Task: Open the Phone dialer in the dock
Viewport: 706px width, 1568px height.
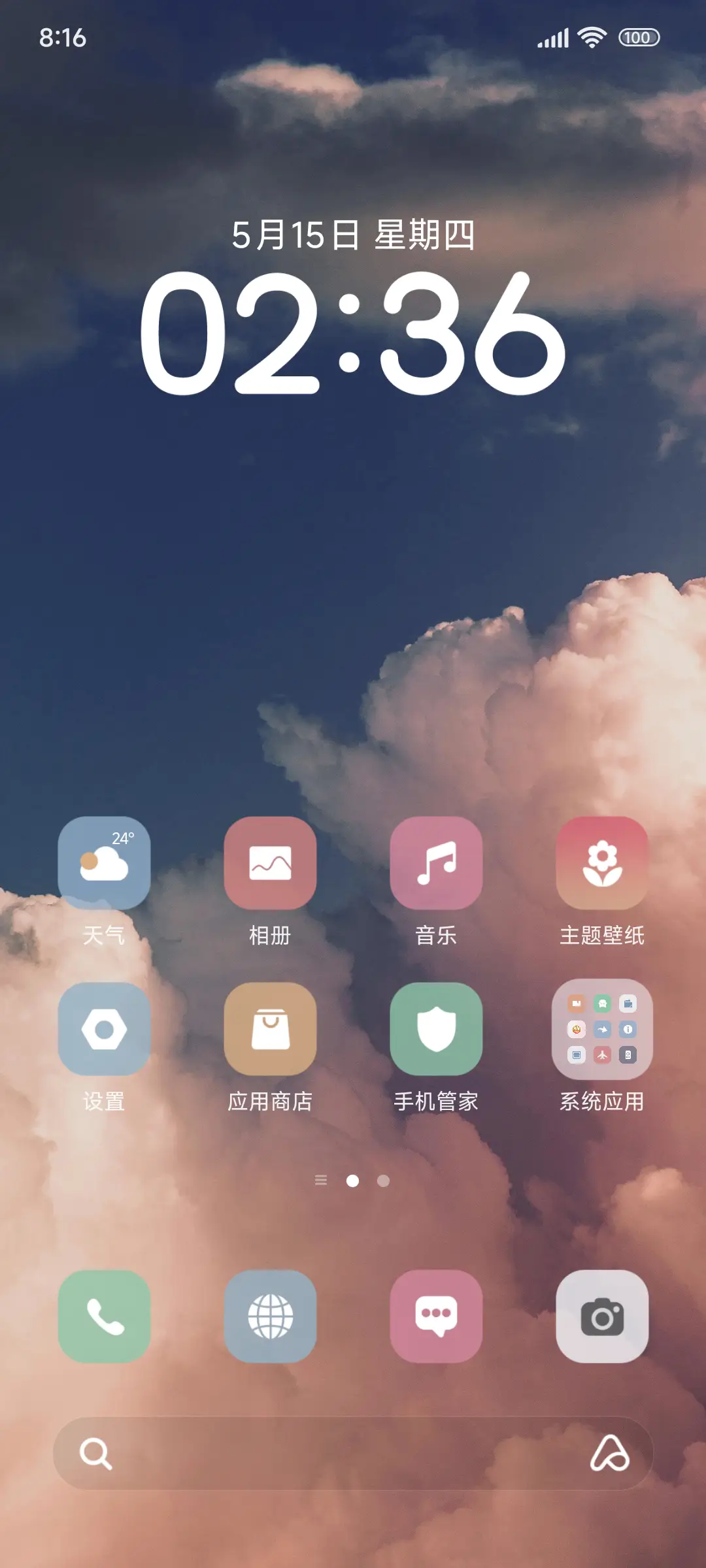Action: [x=105, y=1318]
